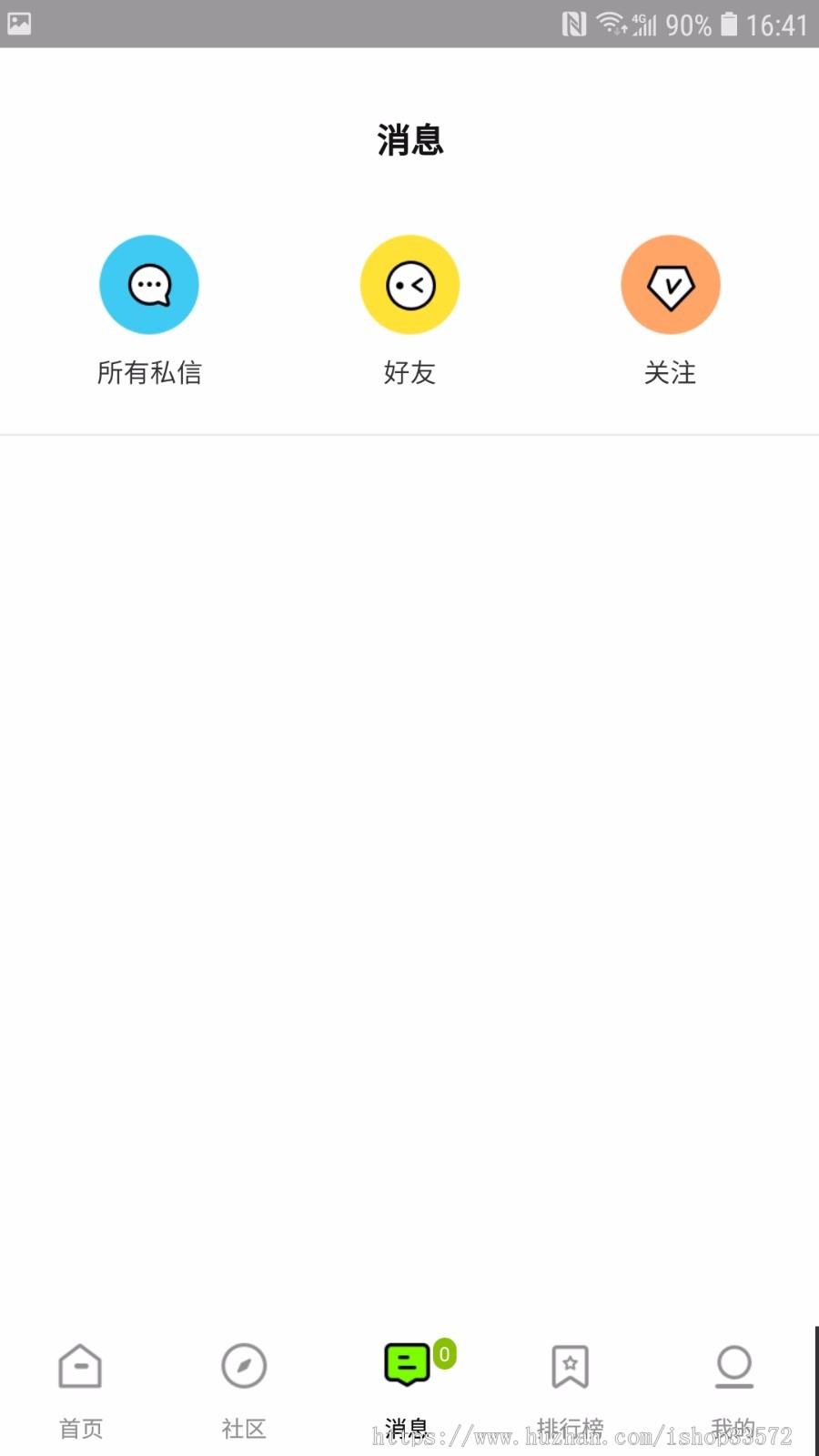
Task: Tap the battery indicator in status bar
Action: coord(728,25)
